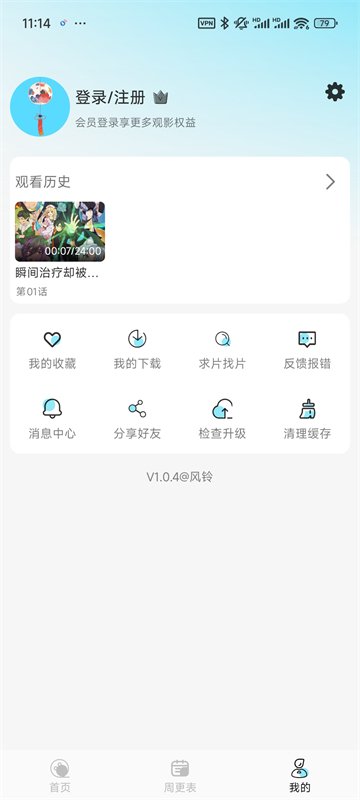360x800 pixels.
Task: Switch to the 首页 tab
Action: coord(60,776)
